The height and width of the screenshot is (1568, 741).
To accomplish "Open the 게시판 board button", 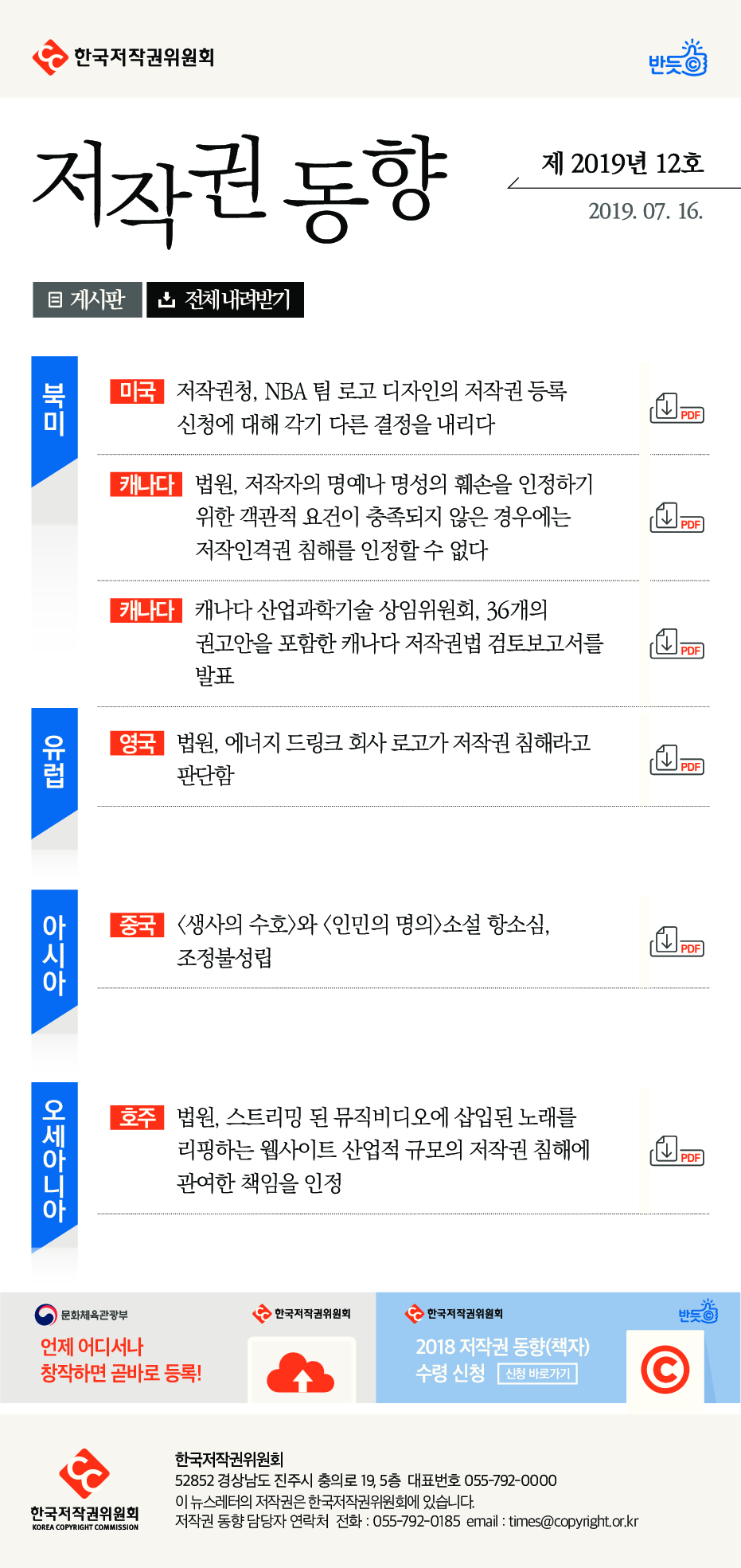I will pyautogui.click(x=88, y=299).
